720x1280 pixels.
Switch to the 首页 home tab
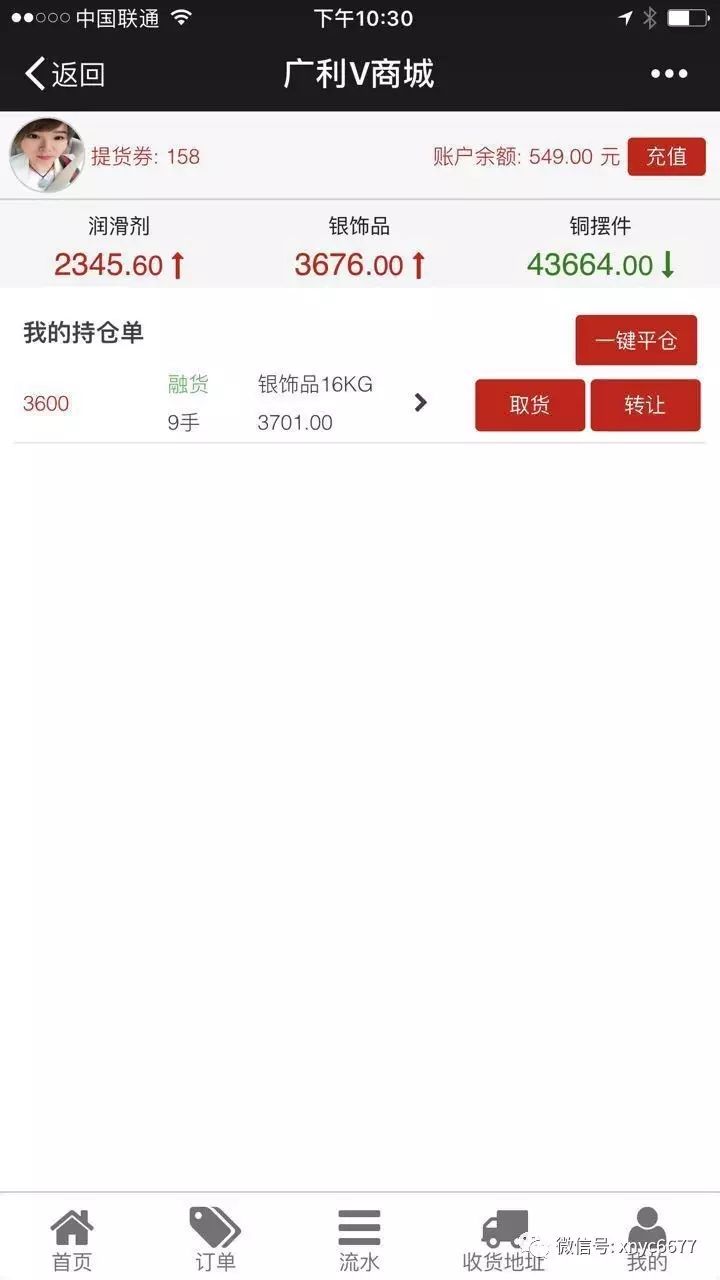point(72,1239)
